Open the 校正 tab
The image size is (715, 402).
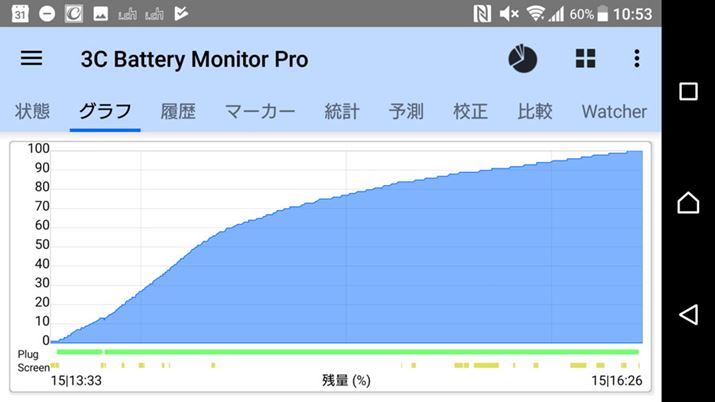click(470, 111)
